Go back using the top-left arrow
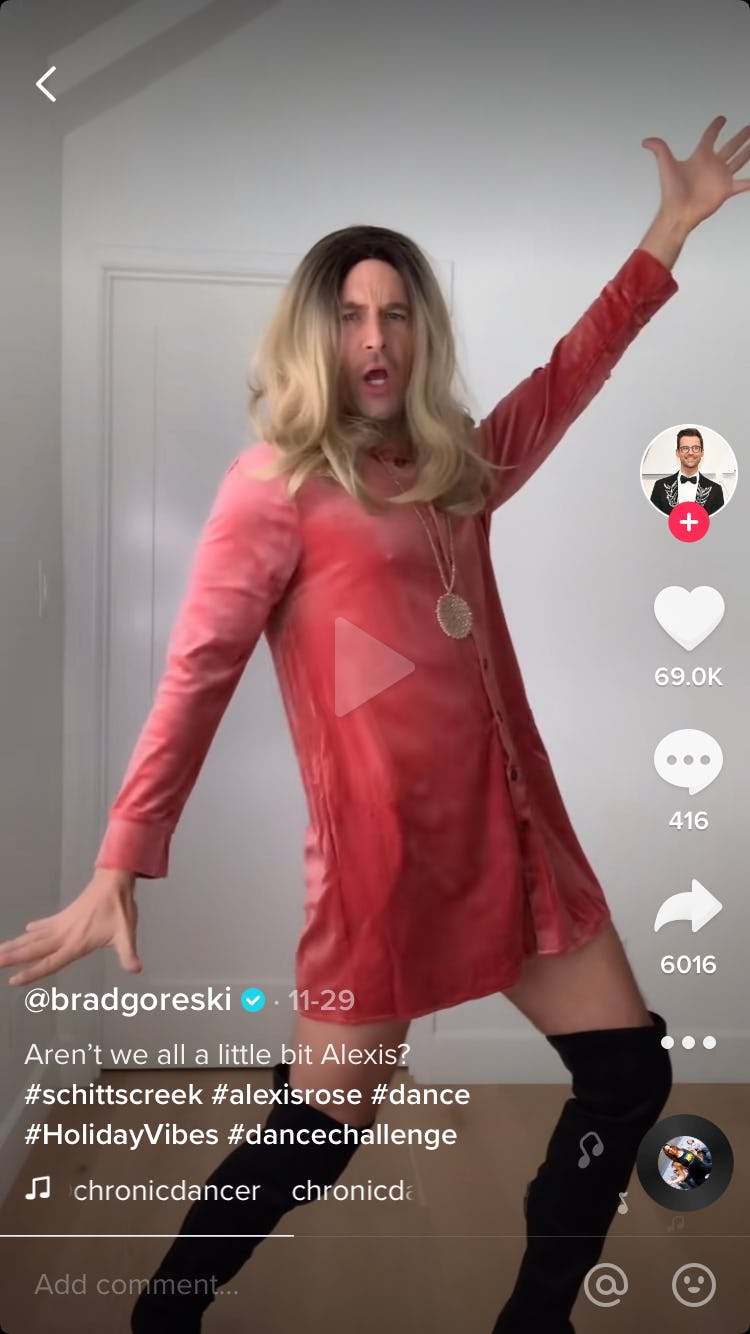Screen dimensions: 750x1334 [x=46, y=85]
